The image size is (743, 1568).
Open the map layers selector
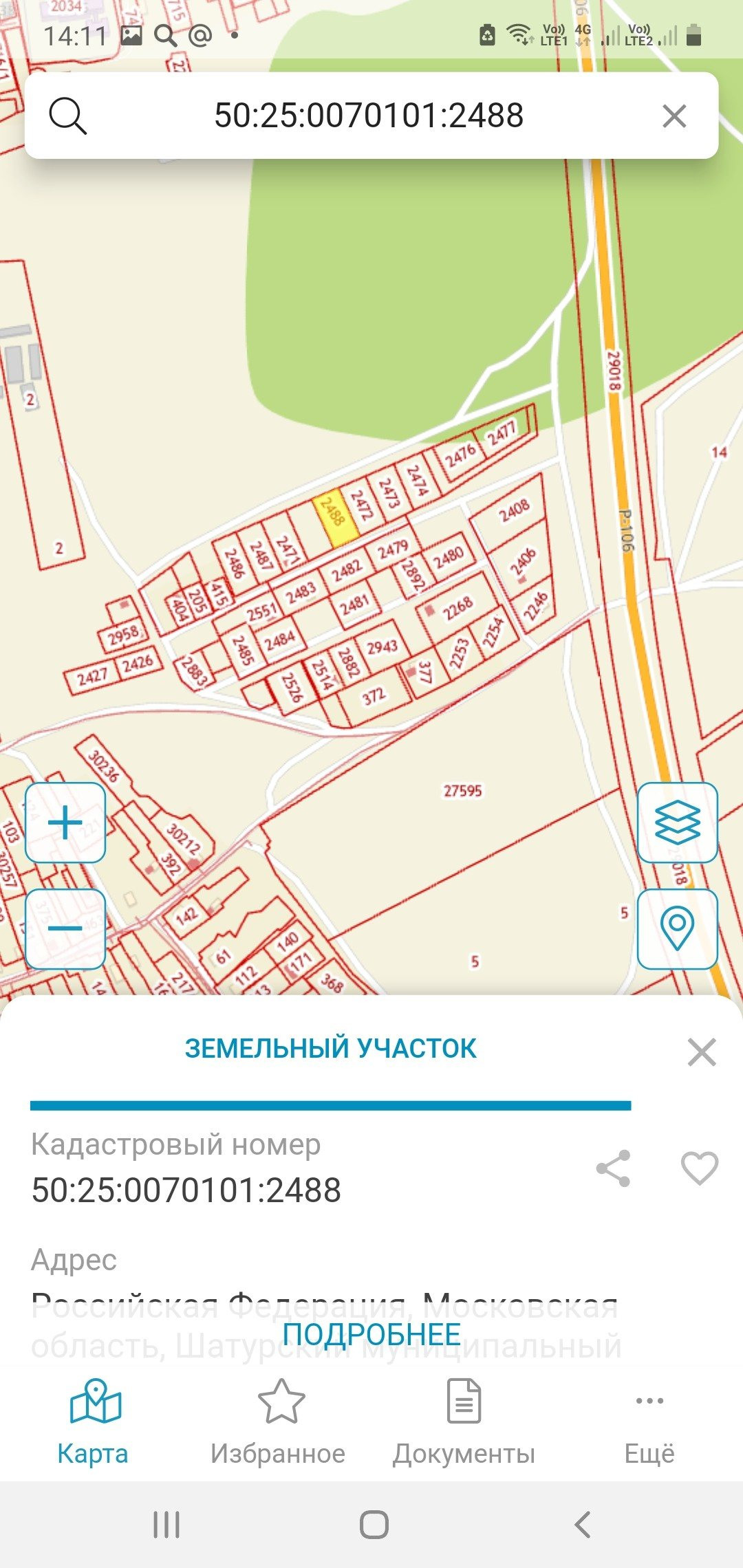678,823
